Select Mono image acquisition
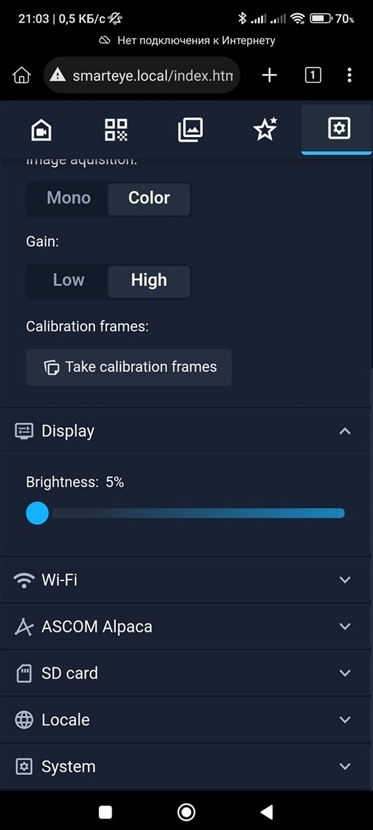 (68, 199)
